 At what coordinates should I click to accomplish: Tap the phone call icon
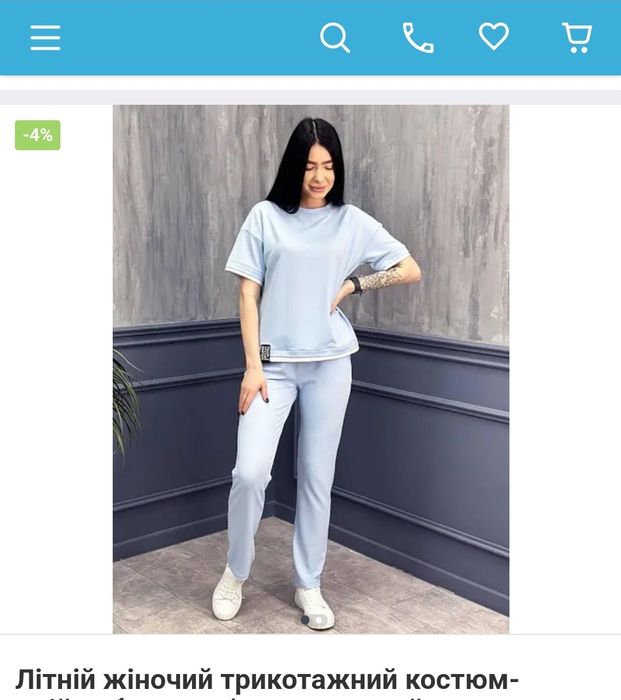(x=417, y=38)
